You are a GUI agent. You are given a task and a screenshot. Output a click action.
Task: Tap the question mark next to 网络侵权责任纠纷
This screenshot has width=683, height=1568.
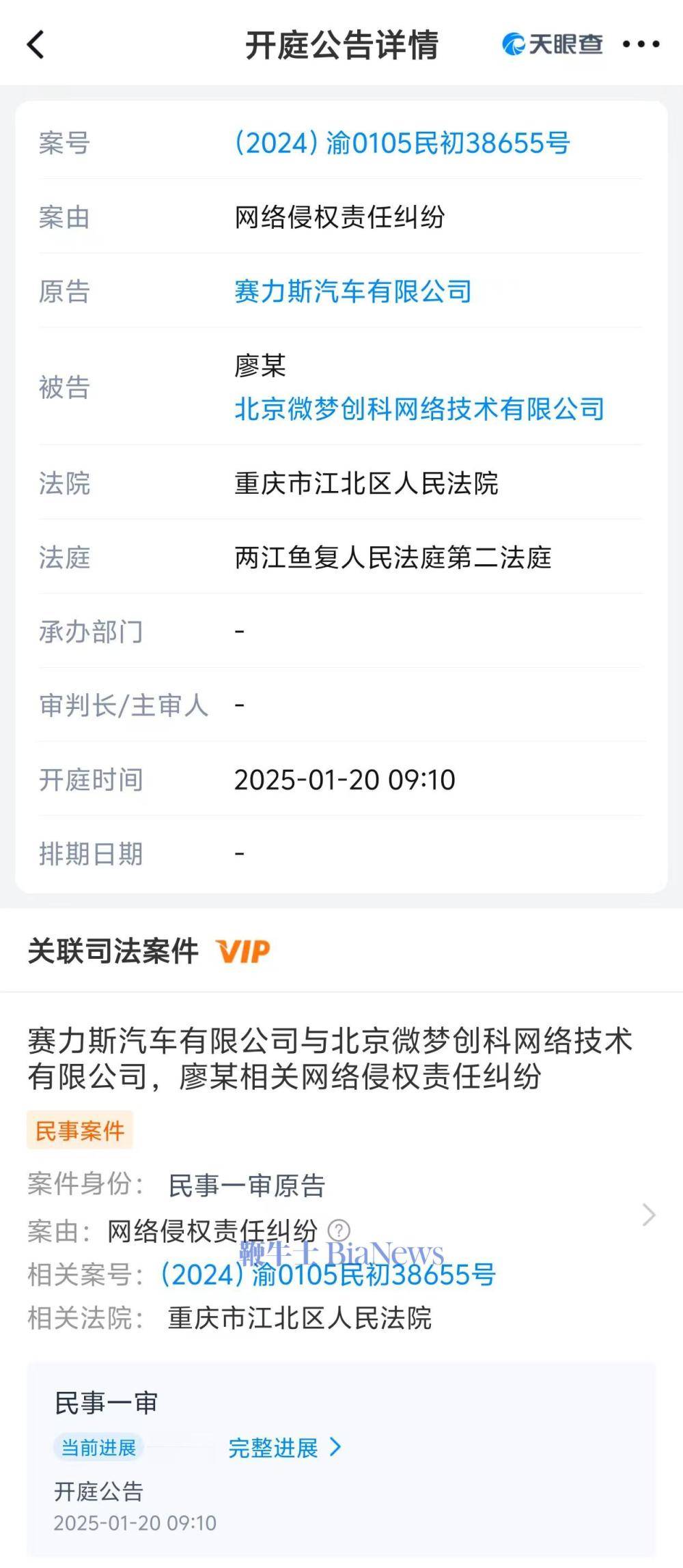point(339,1231)
